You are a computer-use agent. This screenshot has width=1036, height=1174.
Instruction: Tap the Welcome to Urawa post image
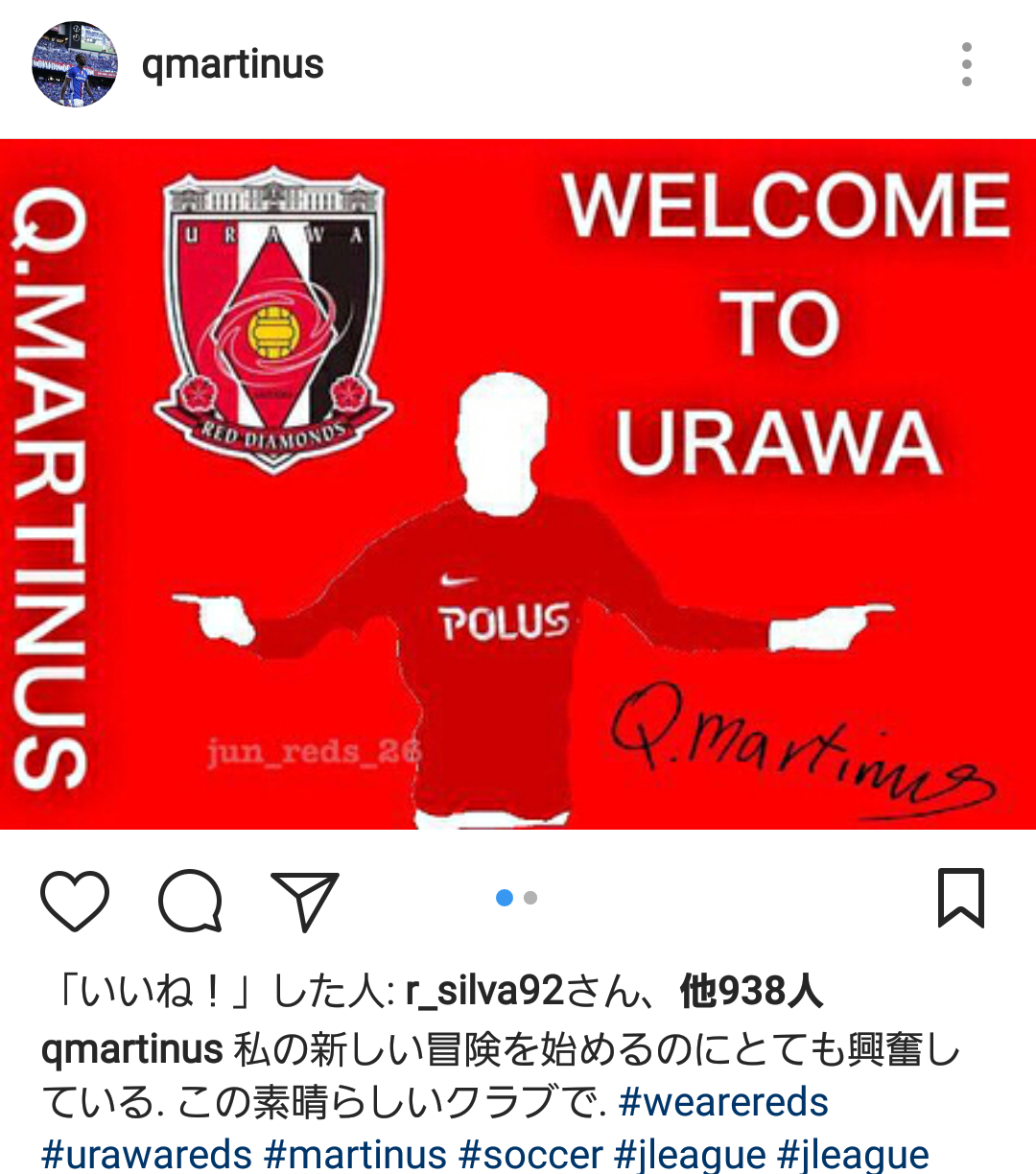click(518, 484)
